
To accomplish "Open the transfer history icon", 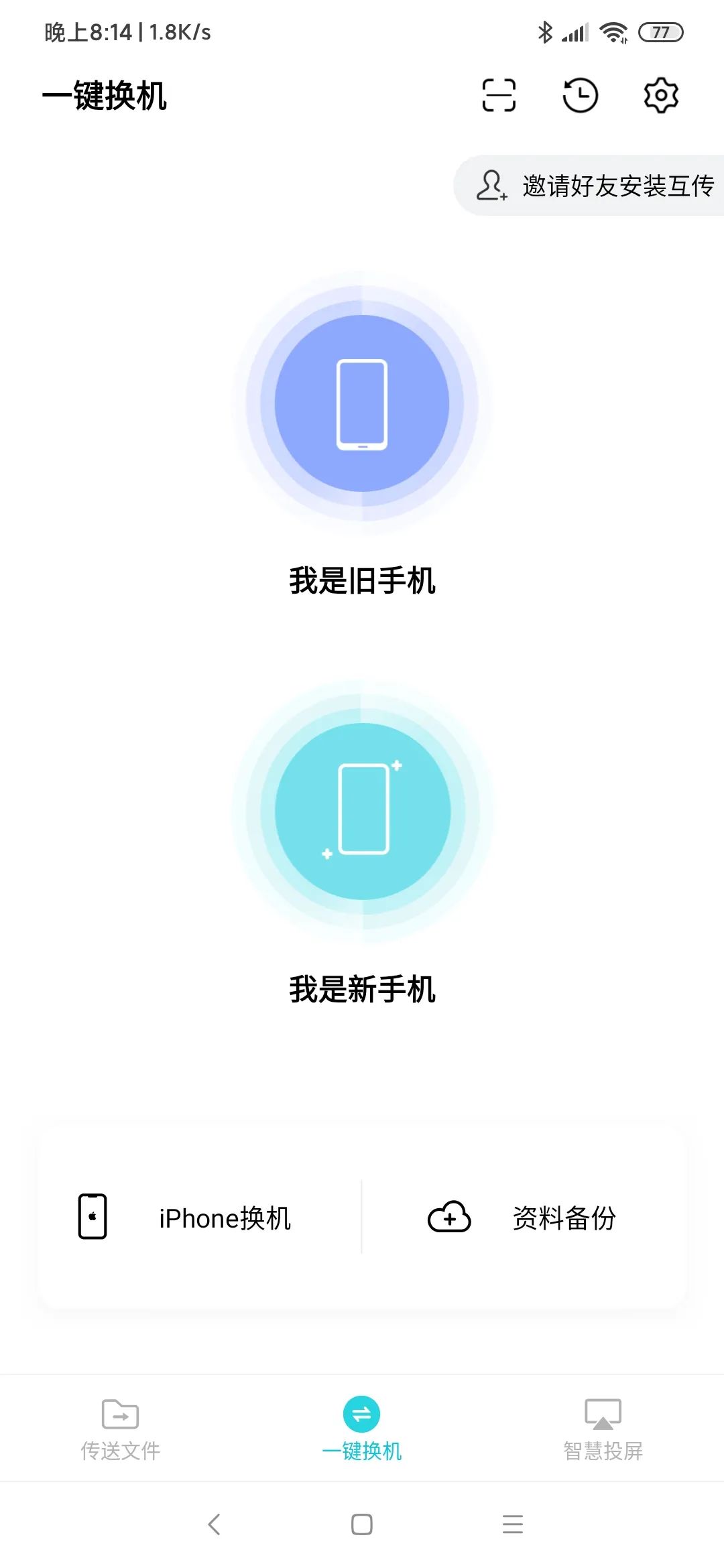I will [580, 96].
